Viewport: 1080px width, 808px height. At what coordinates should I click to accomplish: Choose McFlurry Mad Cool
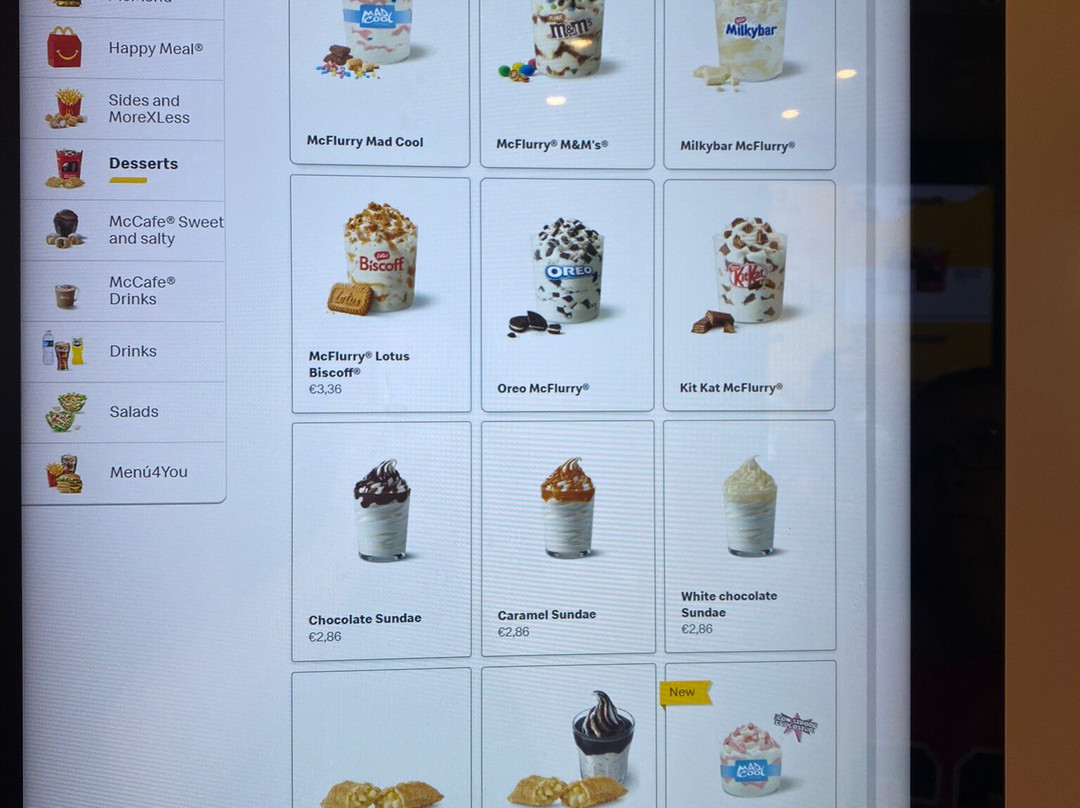point(380,80)
